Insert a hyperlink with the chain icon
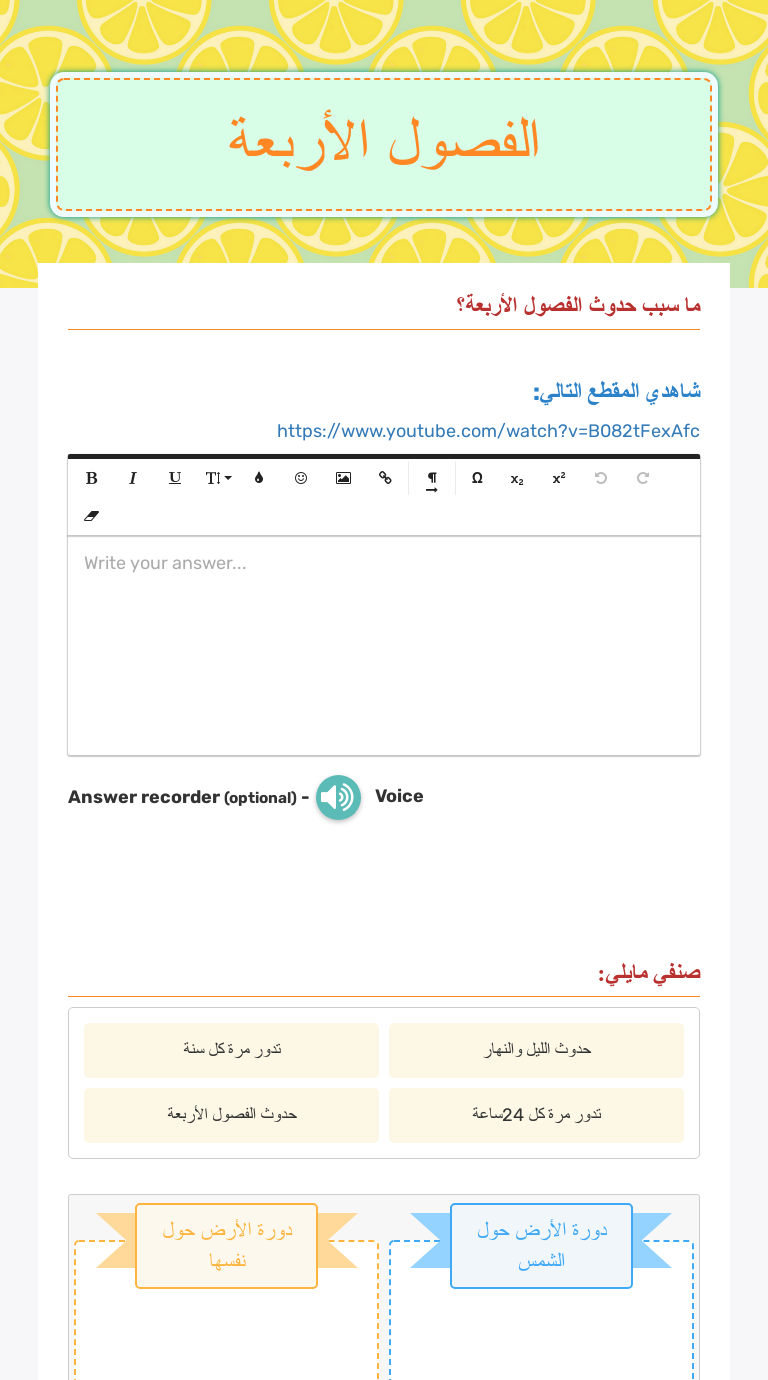 [x=385, y=478]
